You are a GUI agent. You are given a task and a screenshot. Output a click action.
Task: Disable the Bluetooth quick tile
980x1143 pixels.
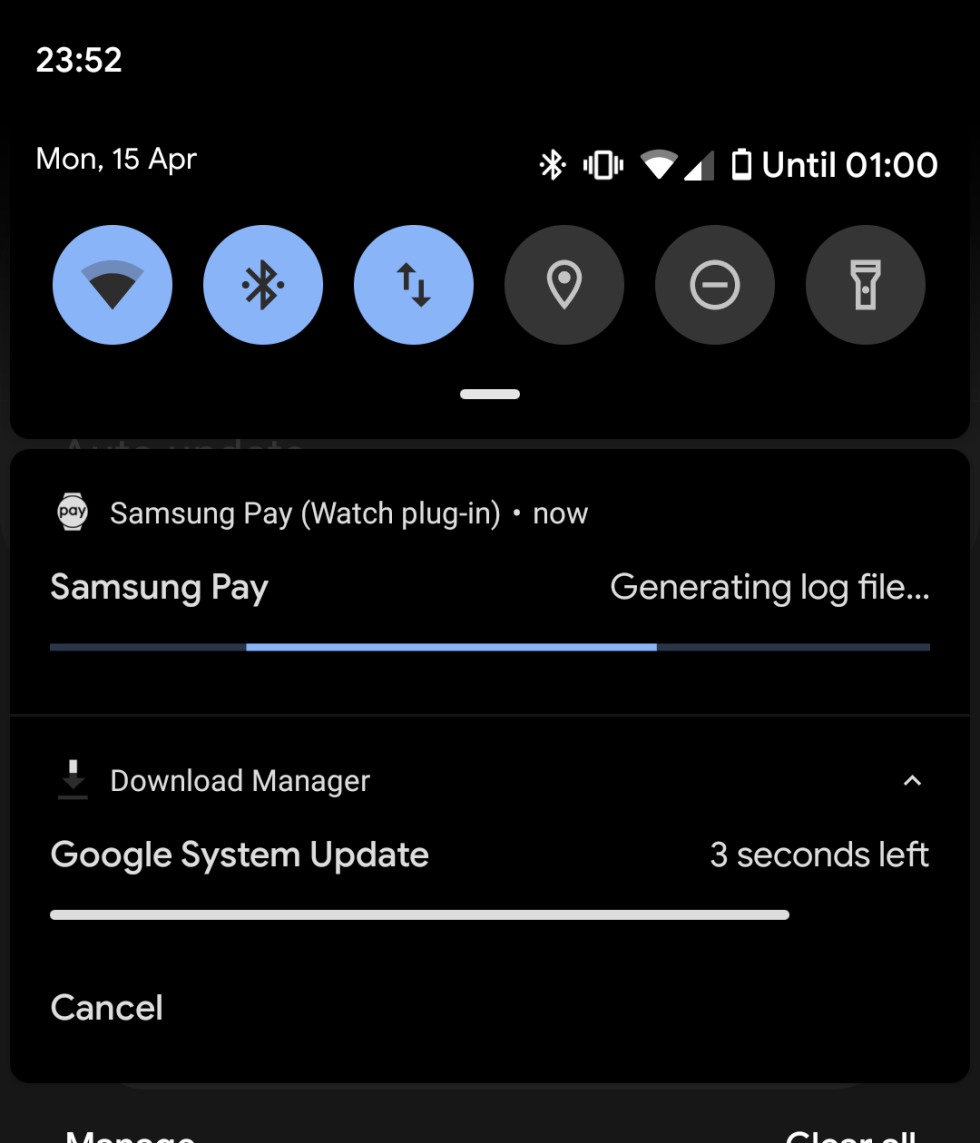pyautogui.click(x=263, y=285)
